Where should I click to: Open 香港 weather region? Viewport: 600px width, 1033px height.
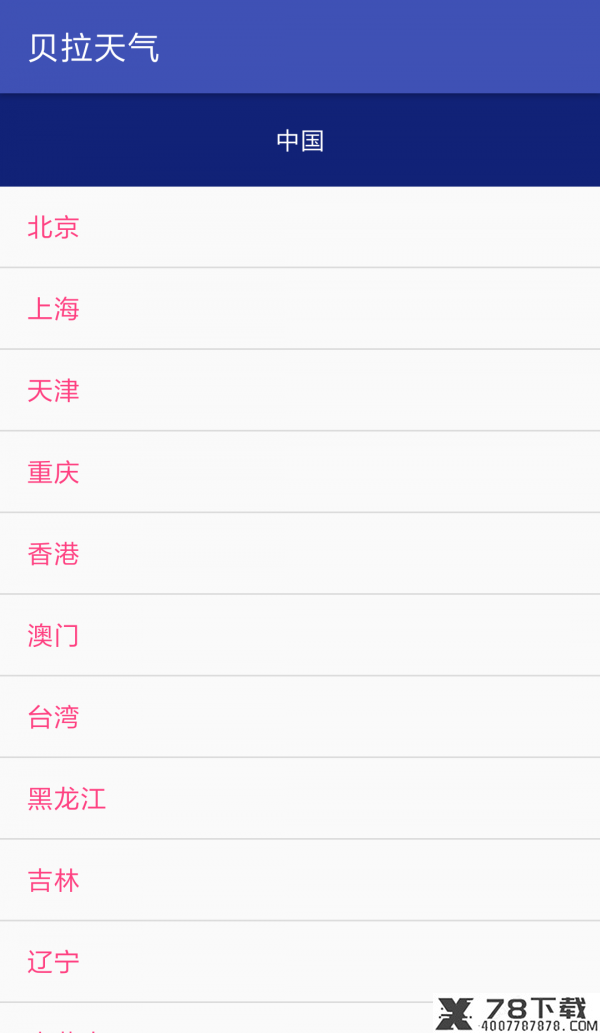click(x=300, y=554)
